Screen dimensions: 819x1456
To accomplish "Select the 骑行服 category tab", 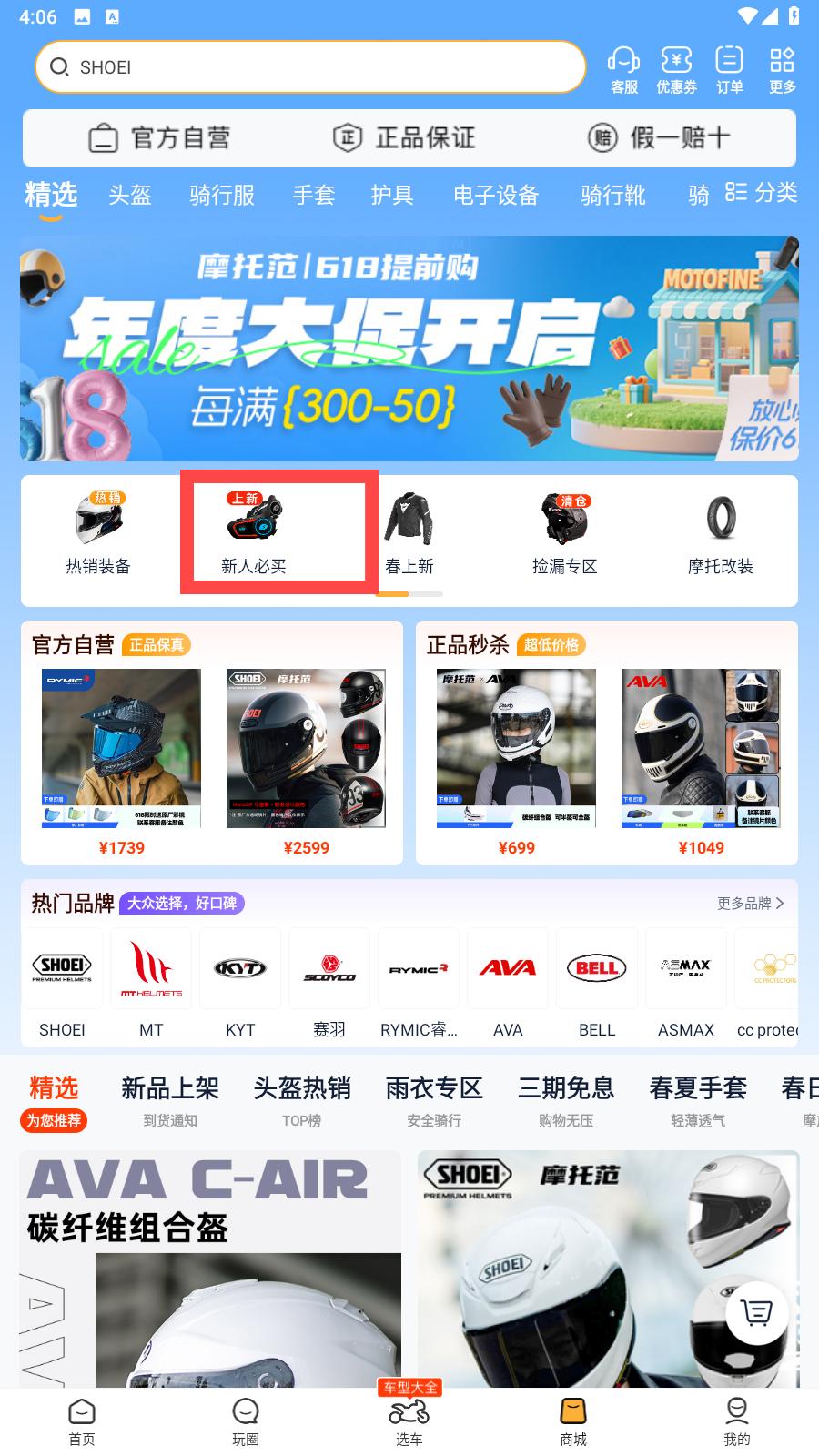I will (x=222, y=195).
